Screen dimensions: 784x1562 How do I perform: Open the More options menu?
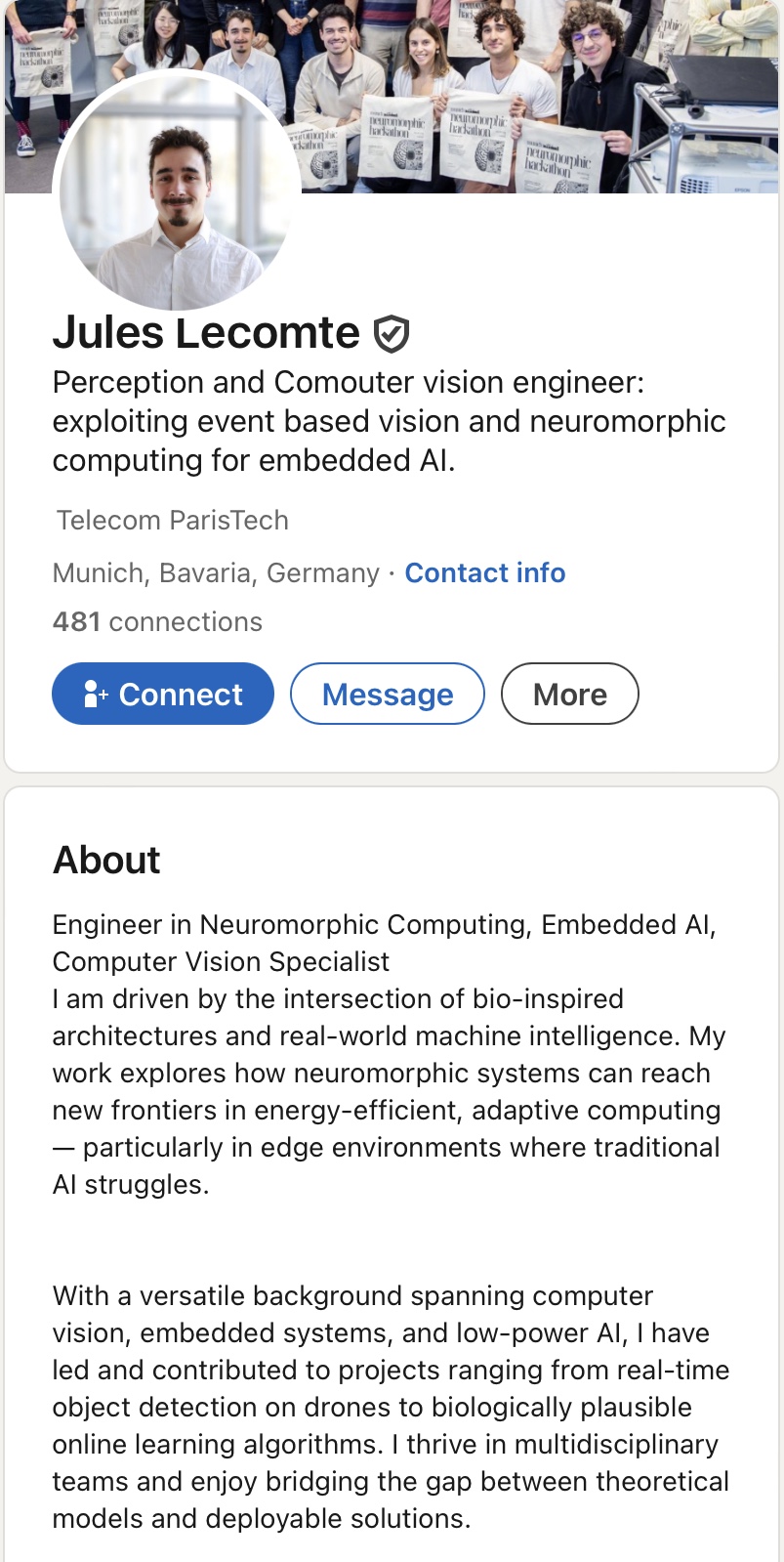pyautogui.click(x=569, y=694)
